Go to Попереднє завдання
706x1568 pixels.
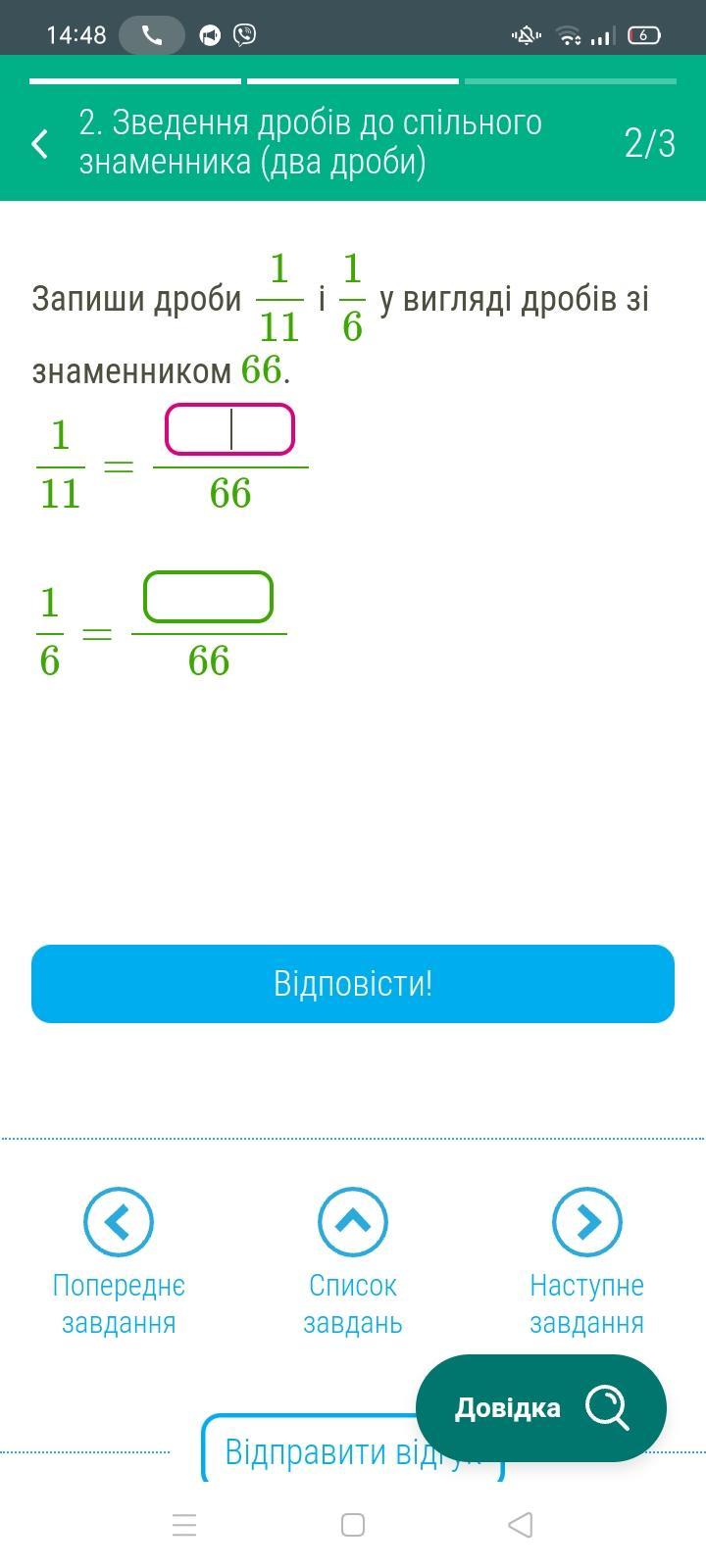[119, 1262]
